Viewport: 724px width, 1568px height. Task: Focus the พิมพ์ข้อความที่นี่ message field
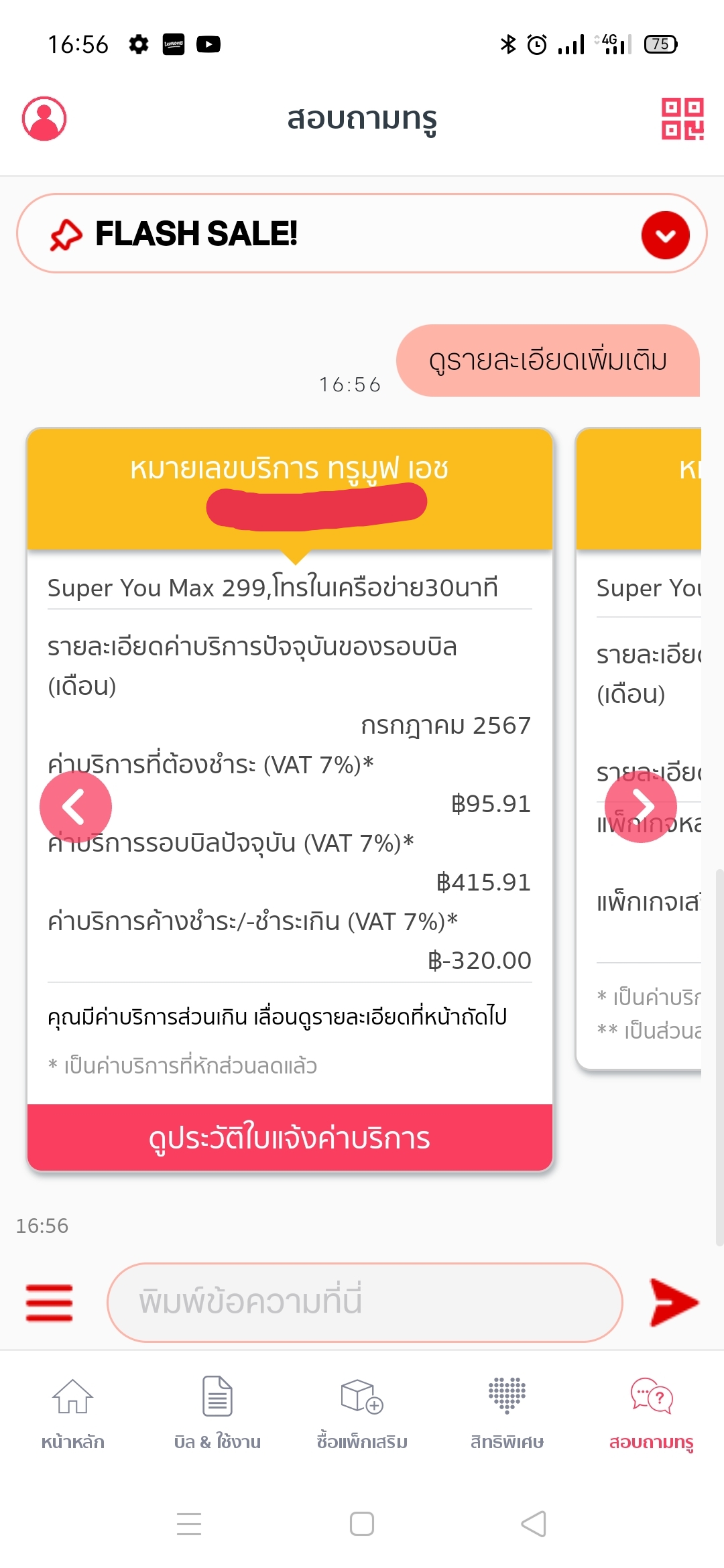[x=365, y=1303]
